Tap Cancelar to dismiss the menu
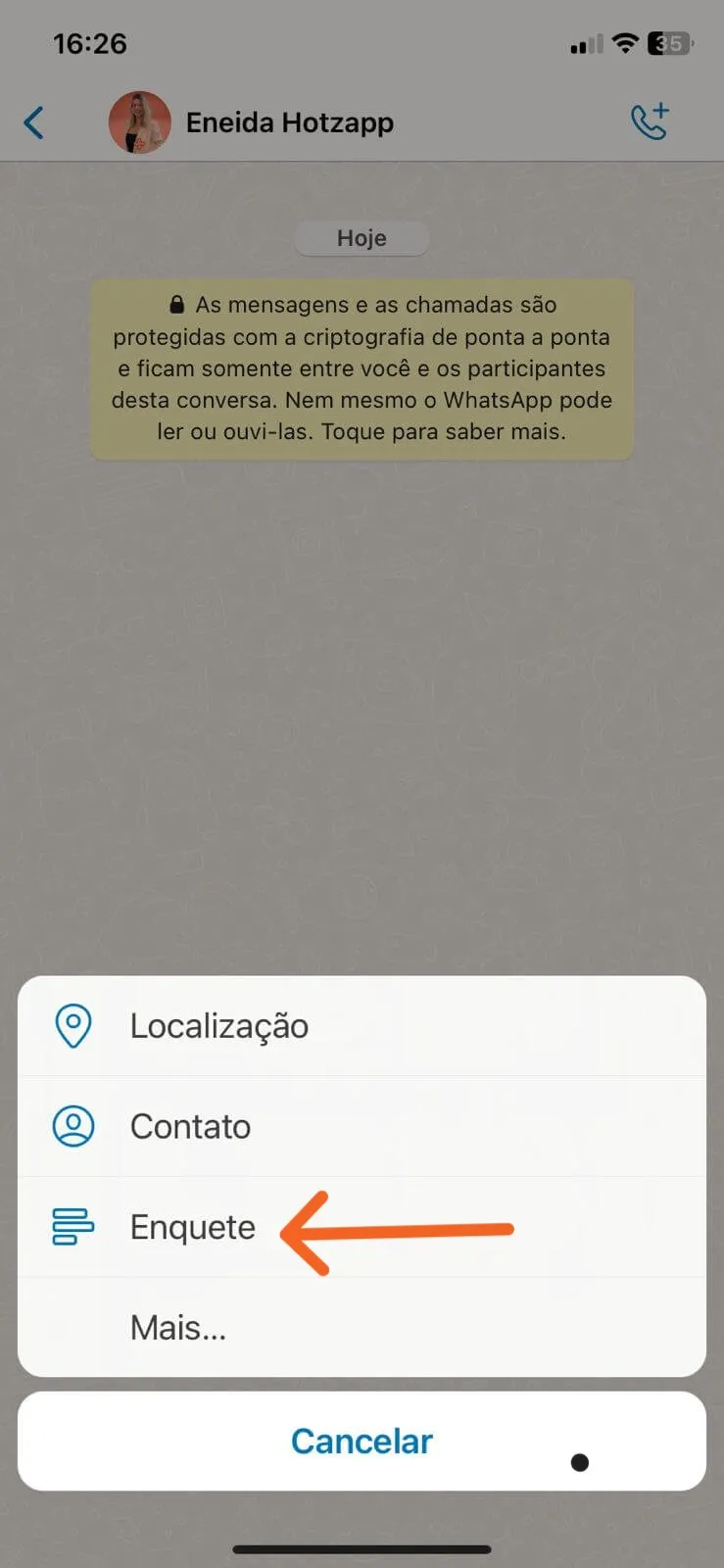 pyautogui.click(x=362, y=1441)
